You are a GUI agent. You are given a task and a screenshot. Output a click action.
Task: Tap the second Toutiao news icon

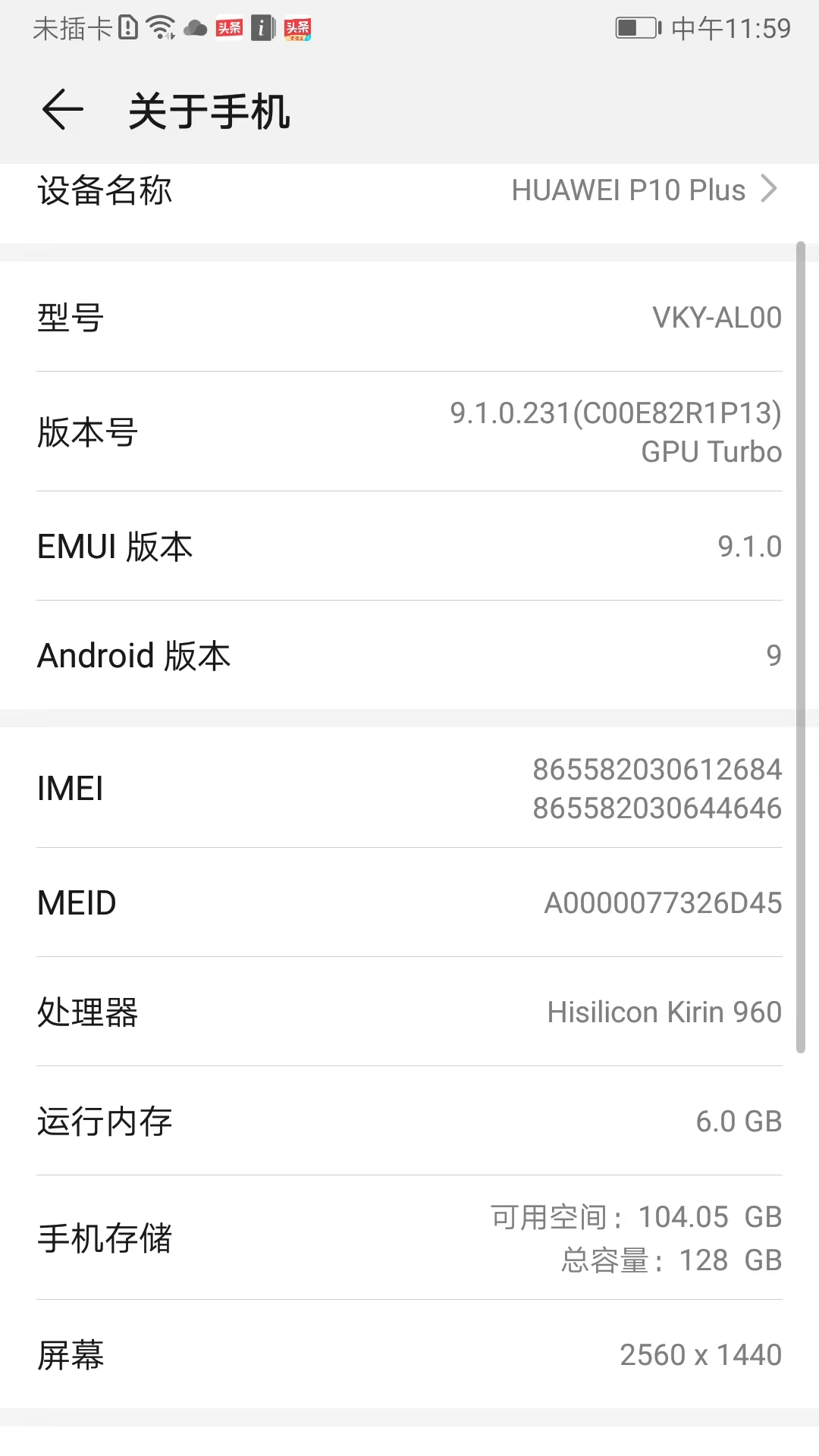pos(298,29)
